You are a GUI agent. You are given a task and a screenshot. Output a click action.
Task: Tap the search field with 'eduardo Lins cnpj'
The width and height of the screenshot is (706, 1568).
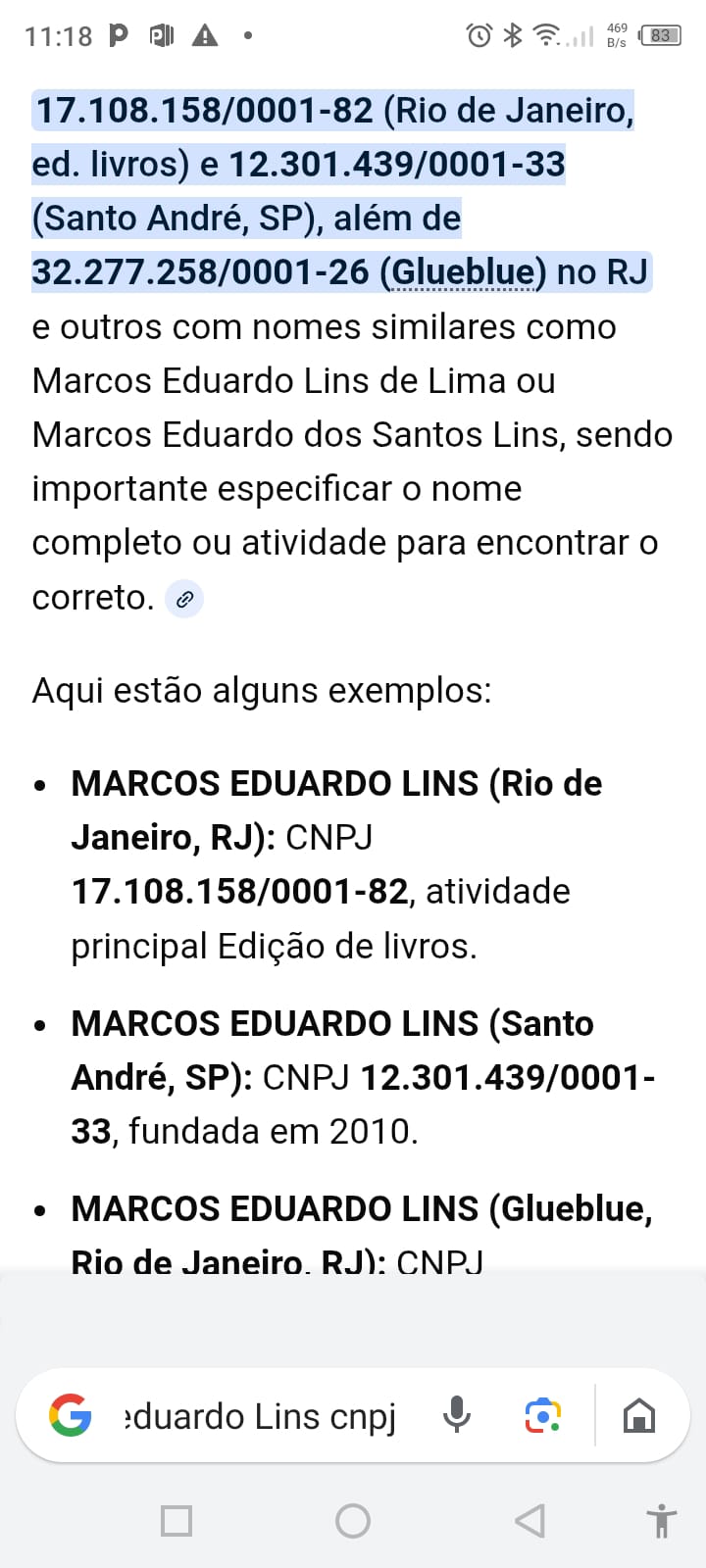[x=261, y=1417]
